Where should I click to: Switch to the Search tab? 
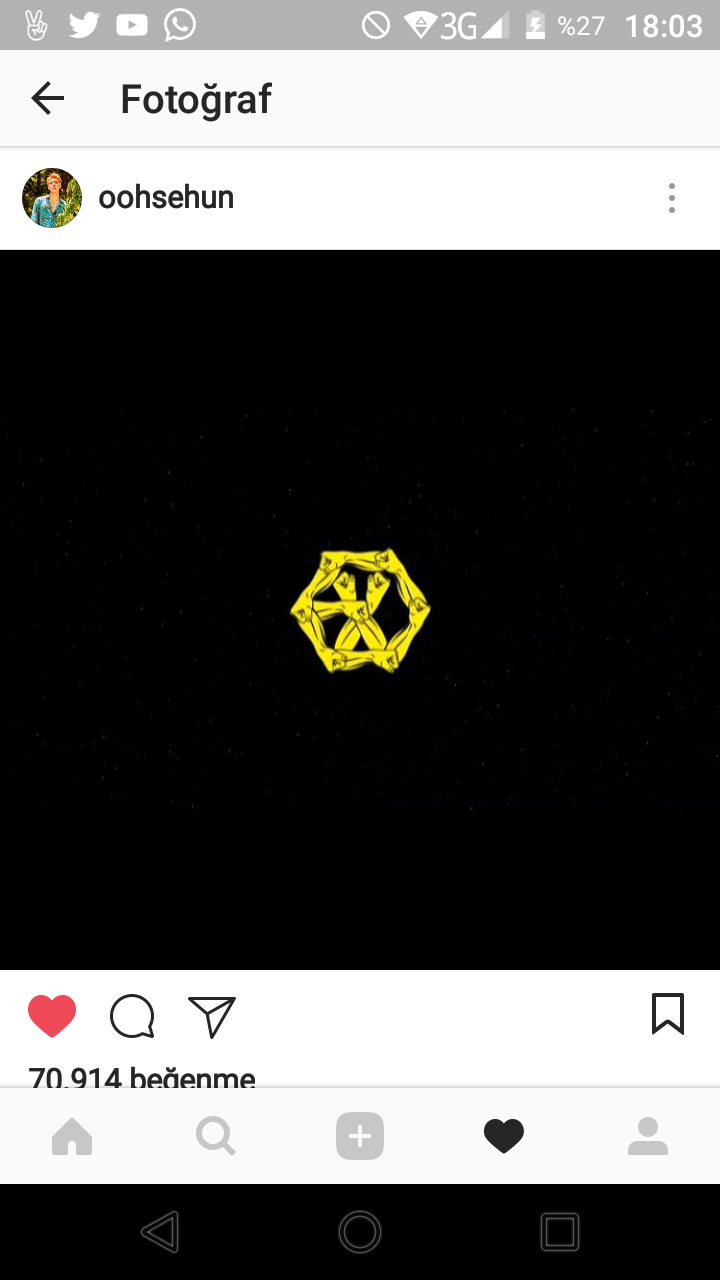pos(216,1136)
